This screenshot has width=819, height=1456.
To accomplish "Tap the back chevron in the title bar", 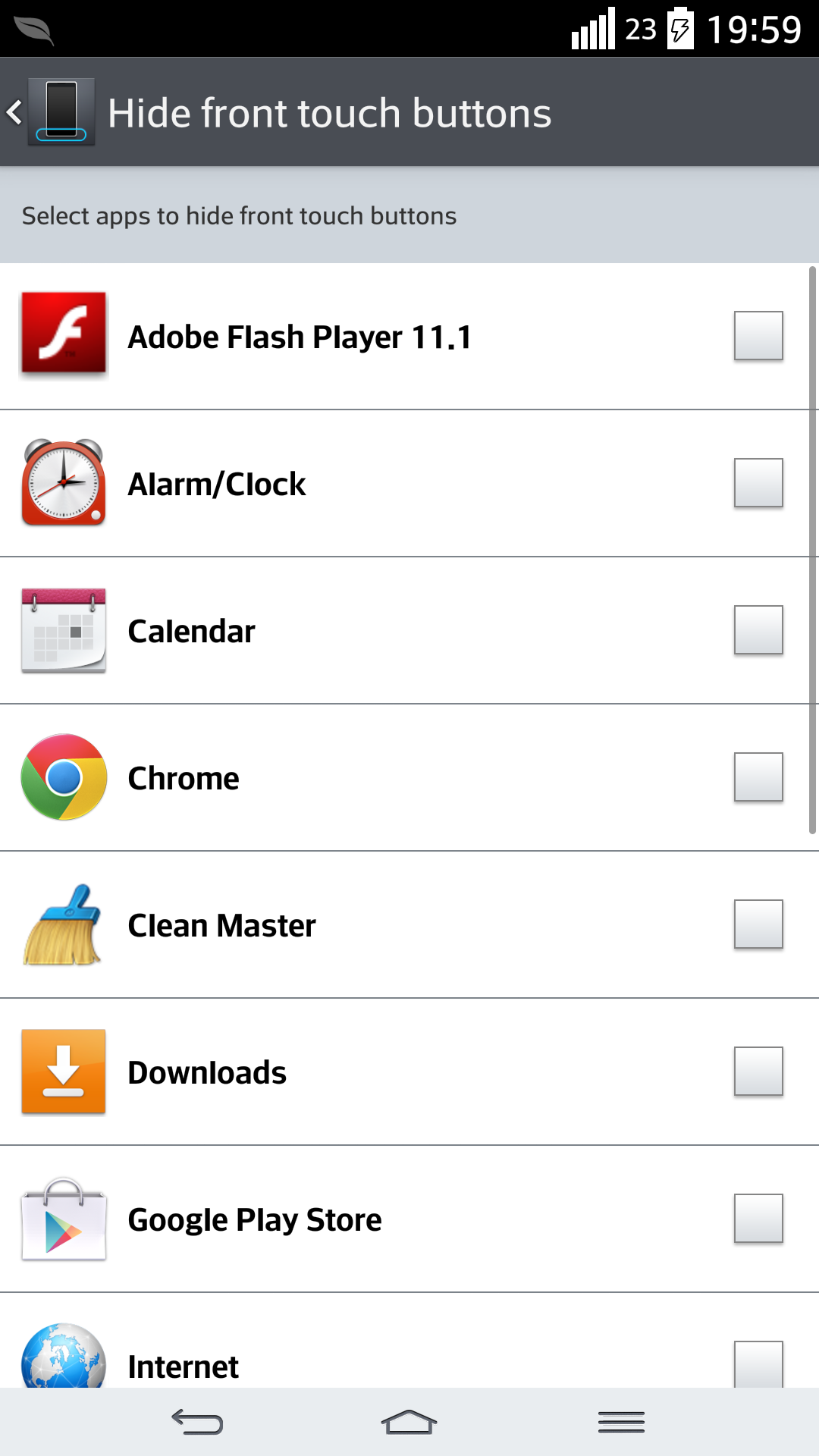I will pyautogui.click(x=14, y=112).
